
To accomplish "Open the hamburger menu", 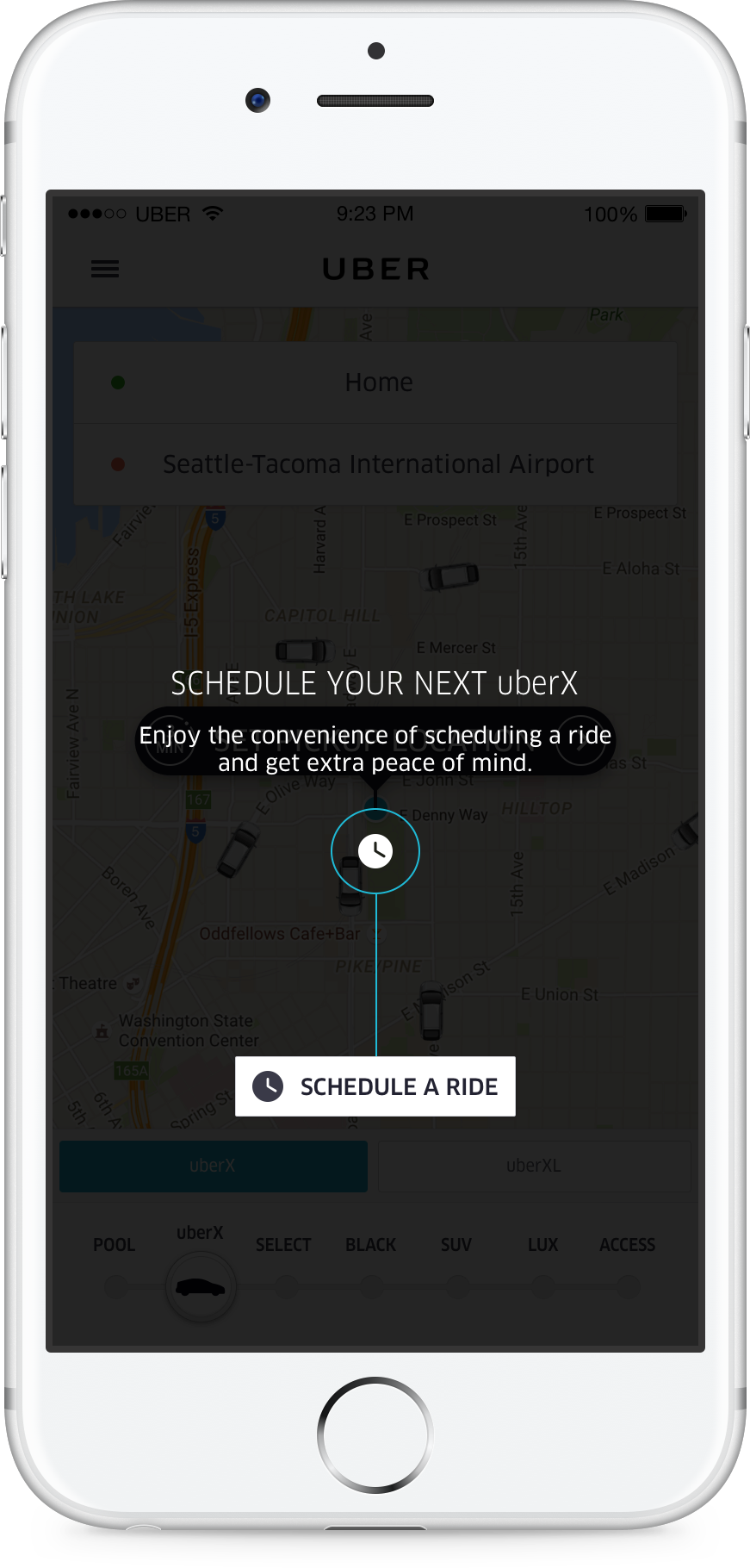I will point(105,269).
